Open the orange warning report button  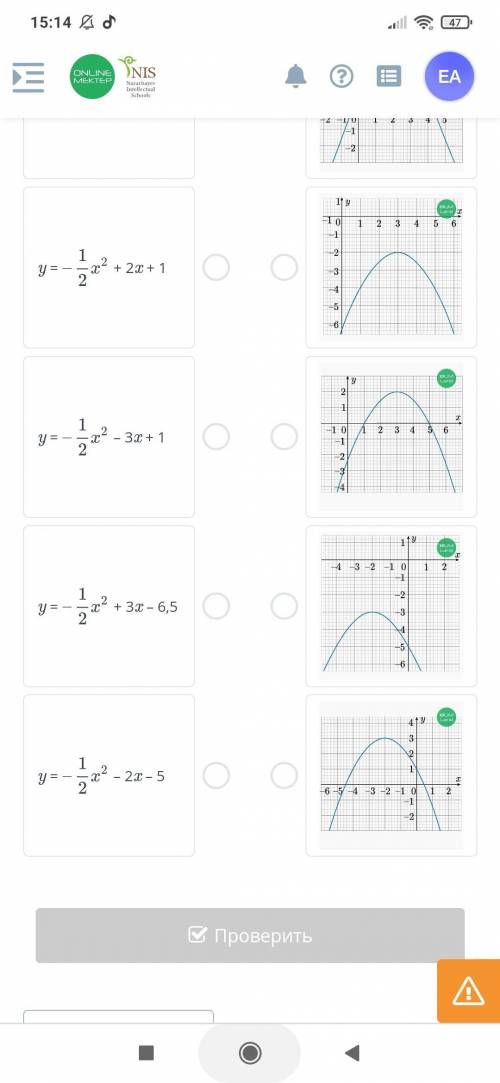[x=468, y=991]
